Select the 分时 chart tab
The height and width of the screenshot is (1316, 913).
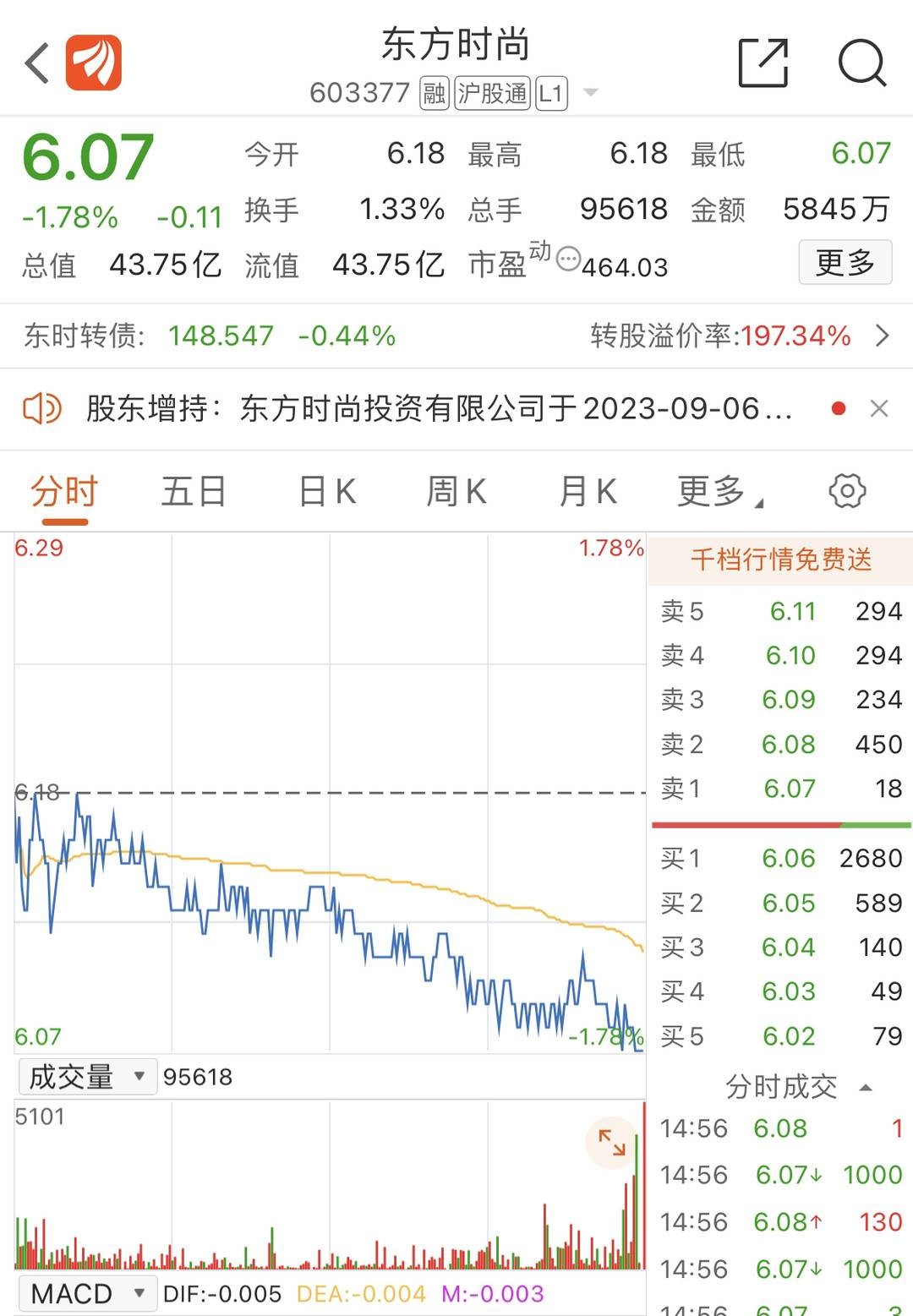[64, 491]
